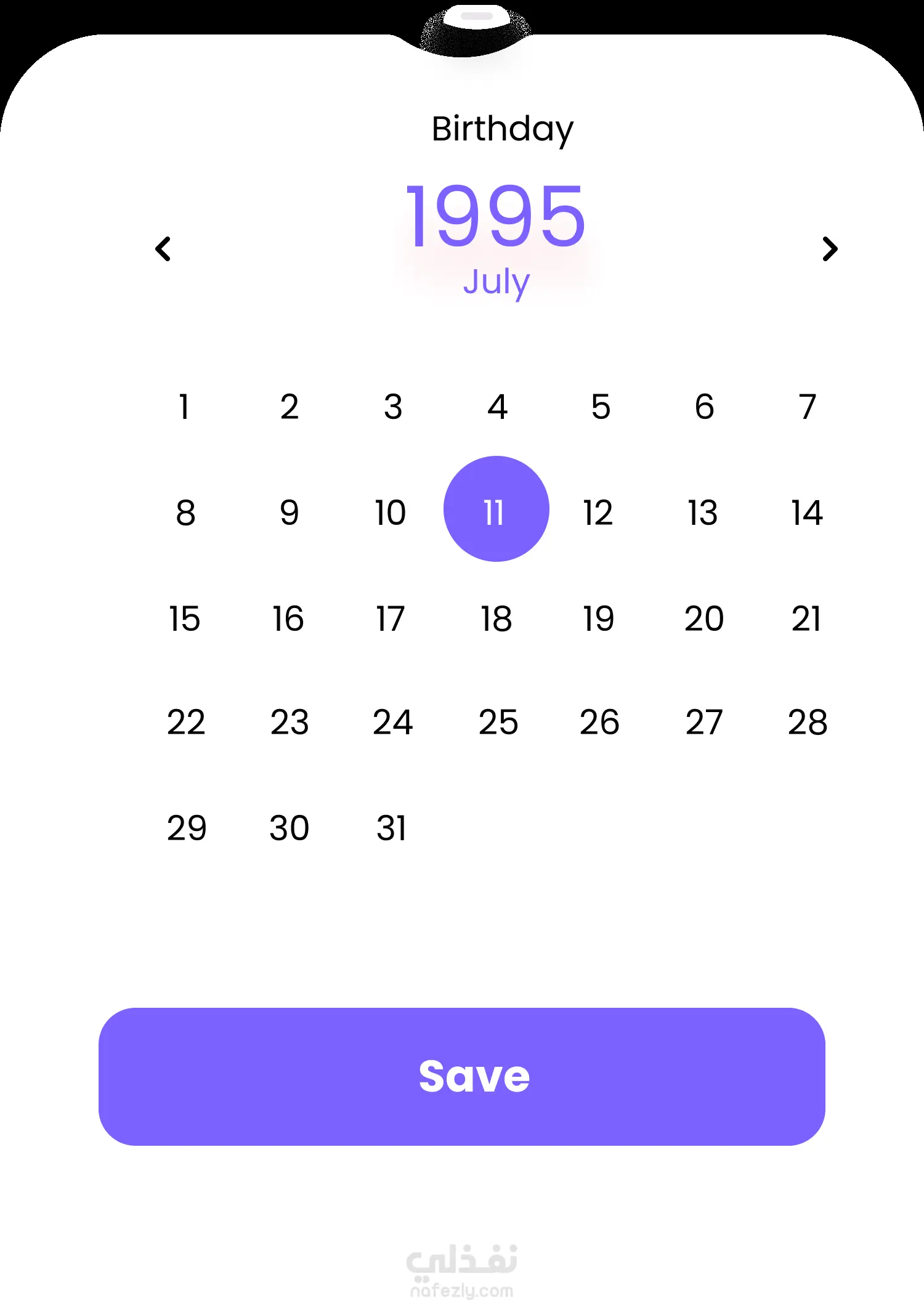Choose day 10 as birthday
This screenshot has width=924, height=1301.
pyautogui.click(x=391, y=513)
